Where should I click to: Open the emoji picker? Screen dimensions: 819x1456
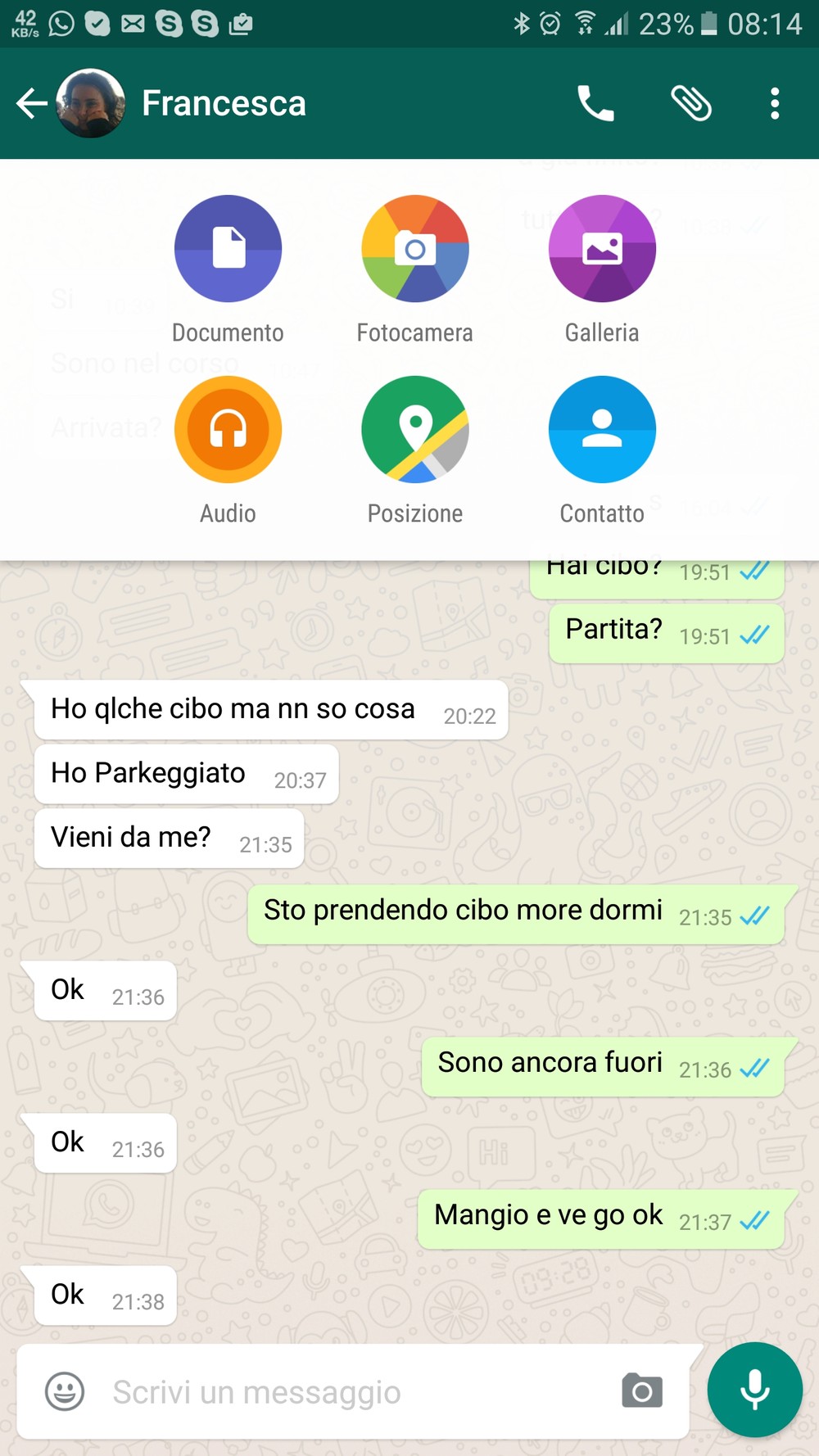tap(65, 1391)
